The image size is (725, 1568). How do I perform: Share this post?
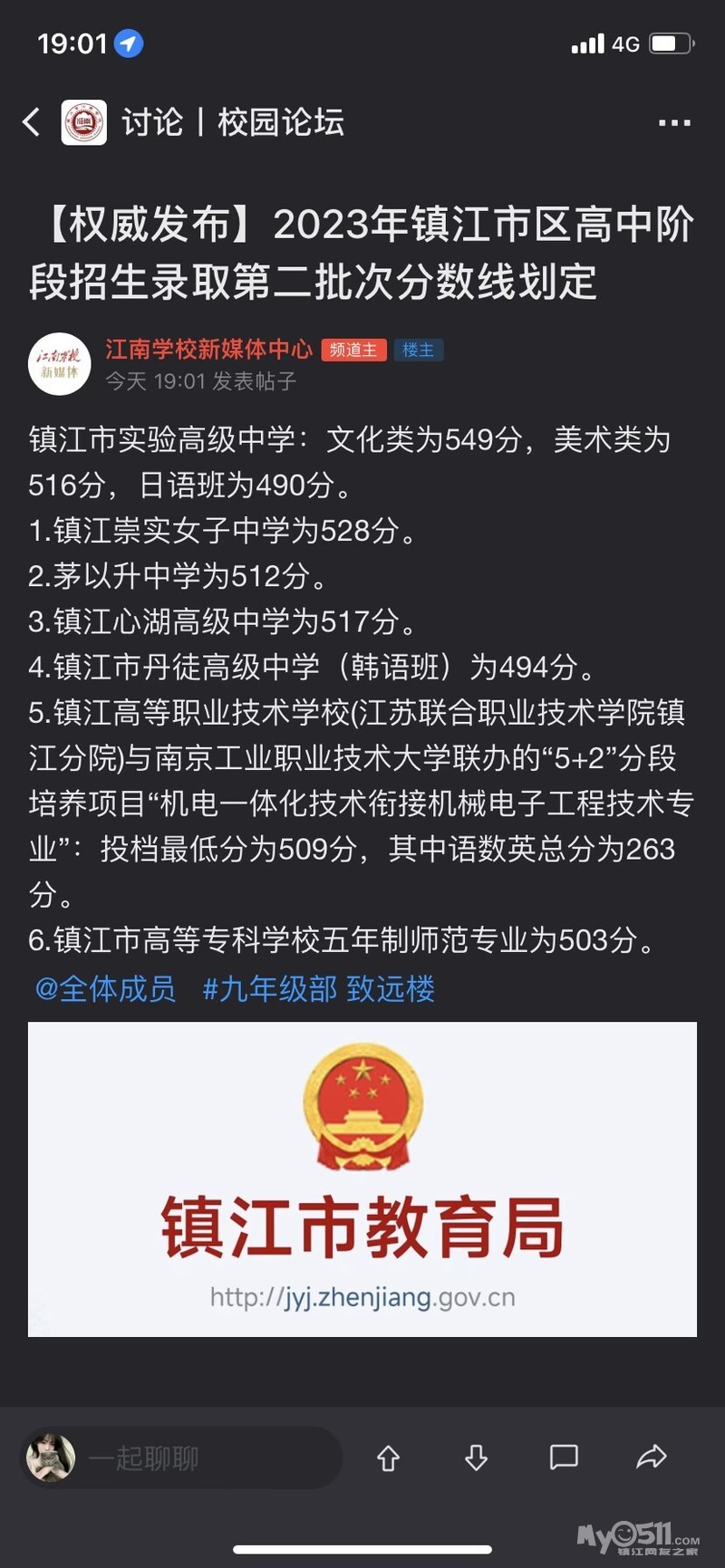pos(651,1457)
